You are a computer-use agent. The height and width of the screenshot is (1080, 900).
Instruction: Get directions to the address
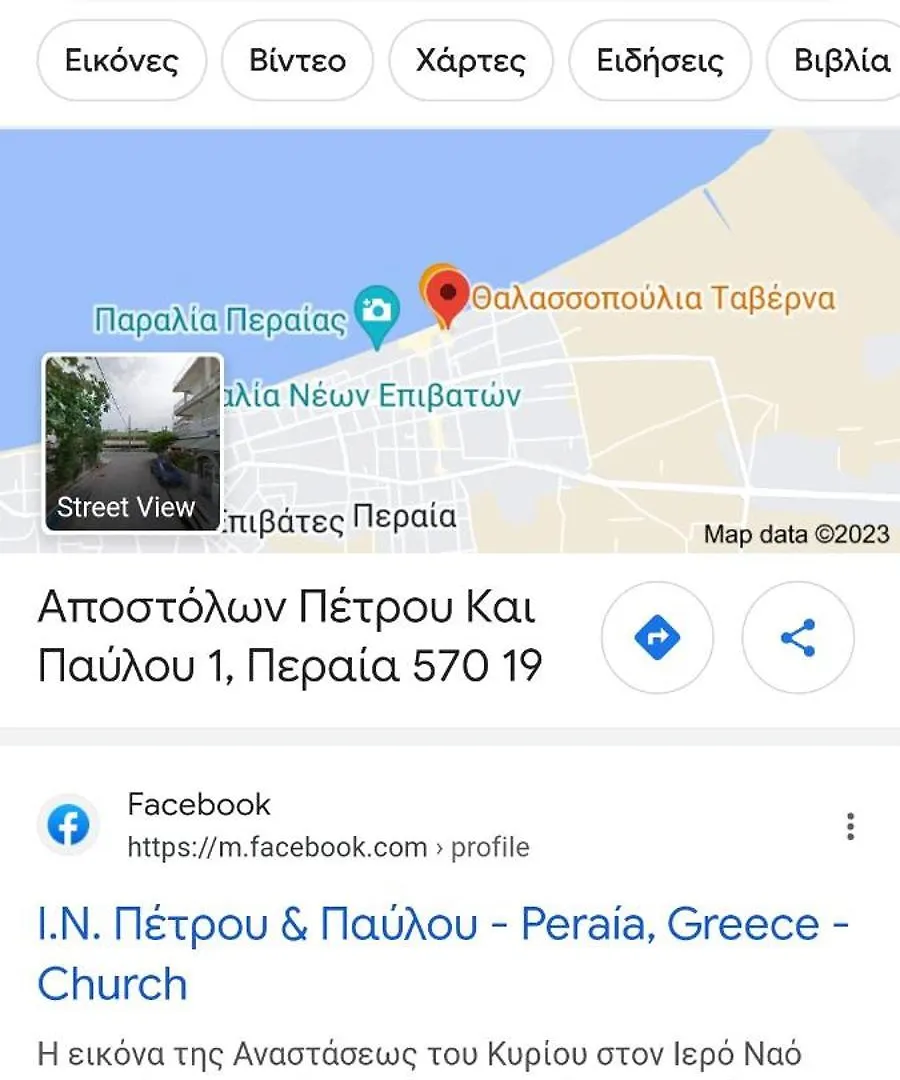(x=657, y=637)
